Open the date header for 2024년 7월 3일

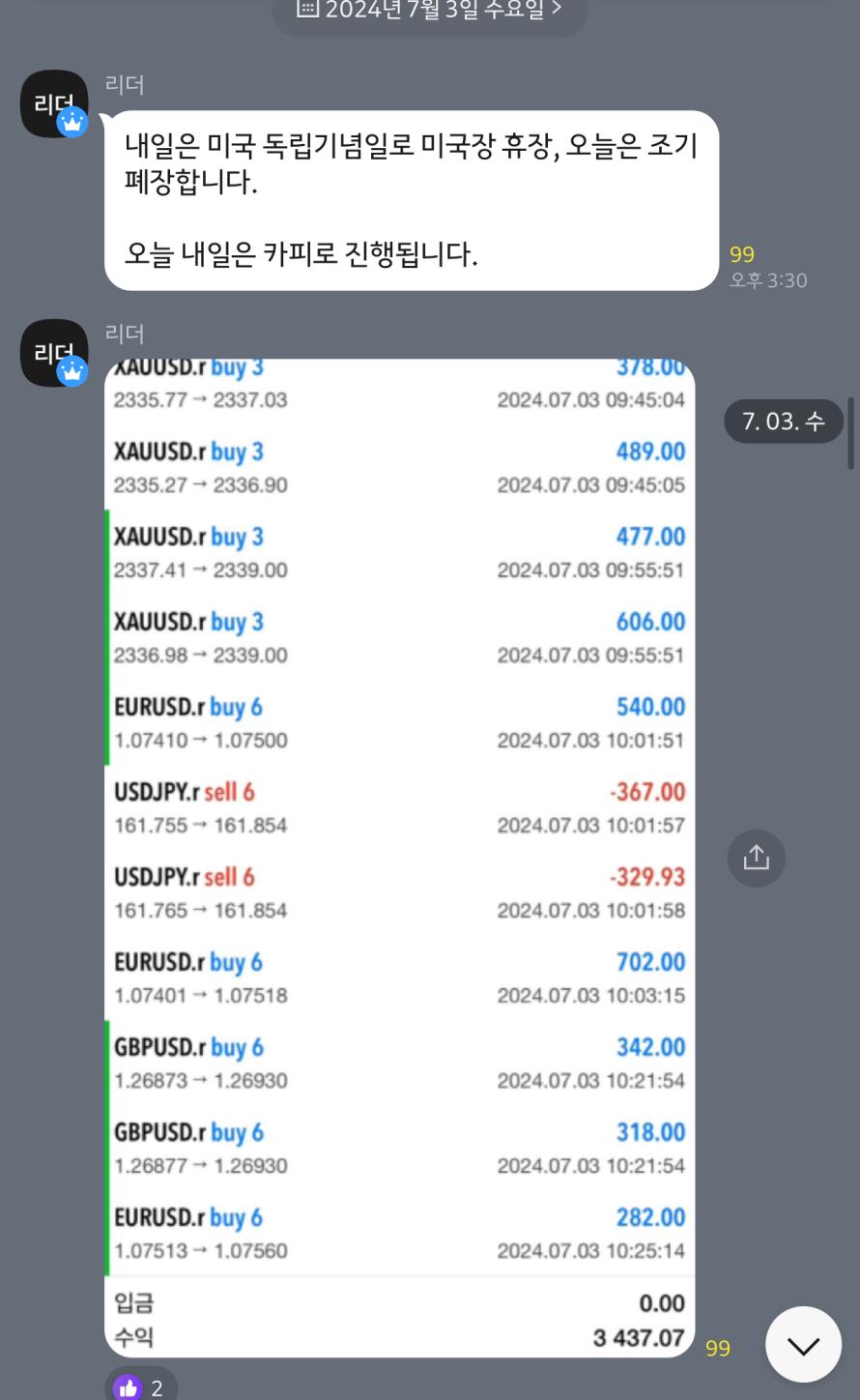tap(429, 12)
